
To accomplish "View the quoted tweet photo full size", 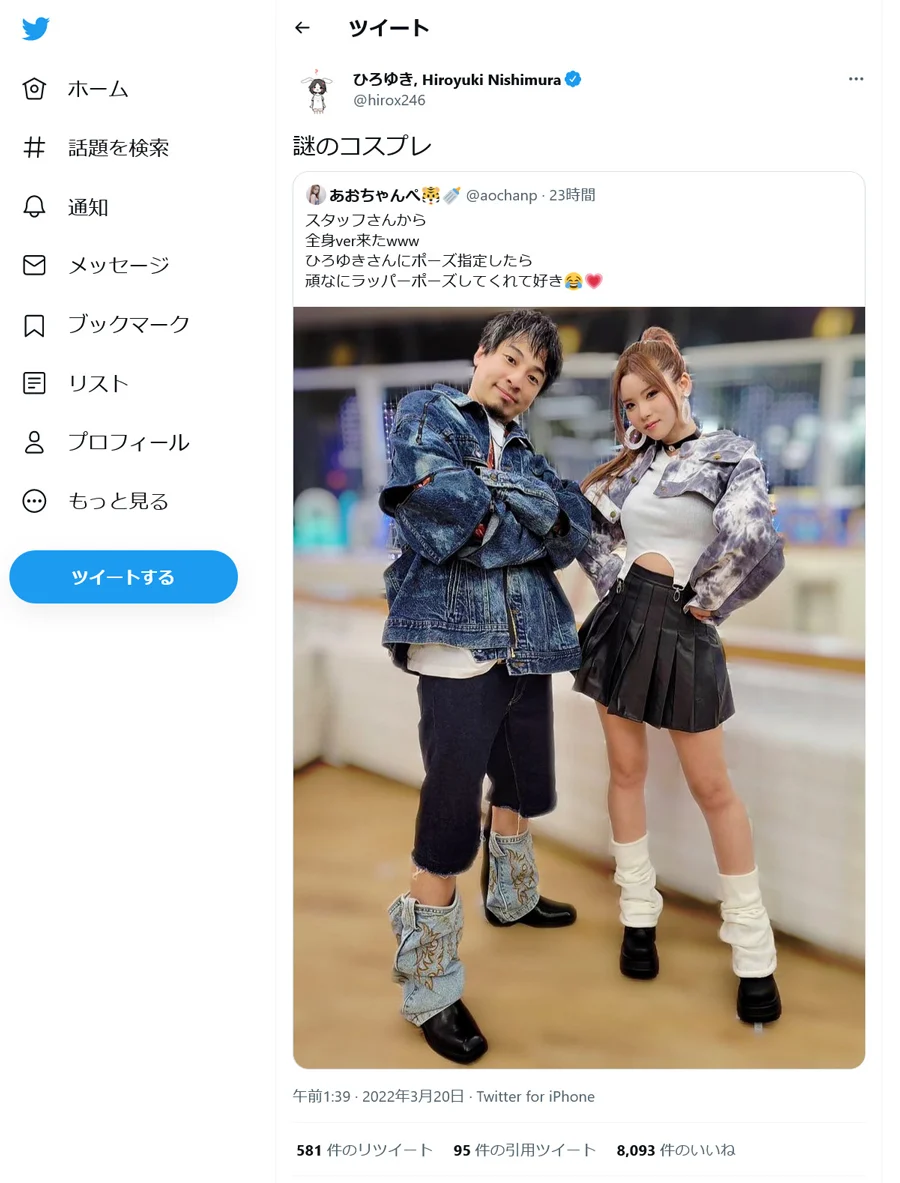I will tap(578, 687).
